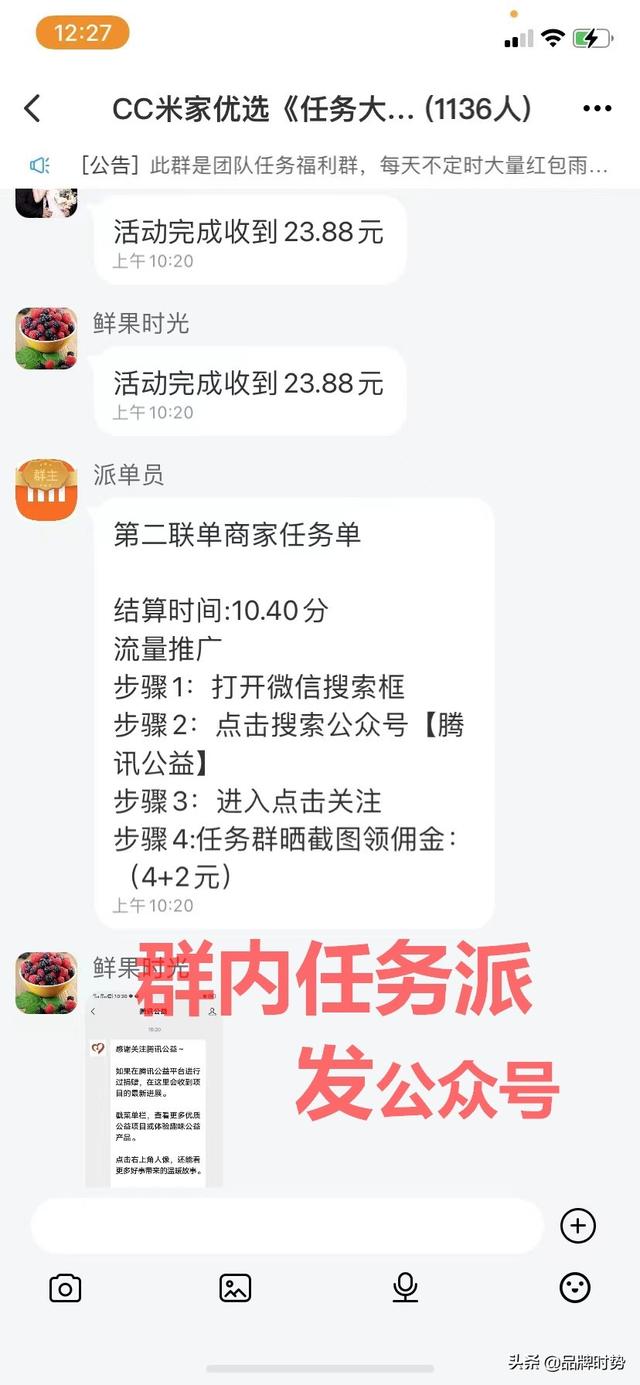Viewport: 640px width, 1385px height.
Task: Open the group chat overflow menu
Action: [596, 109]
